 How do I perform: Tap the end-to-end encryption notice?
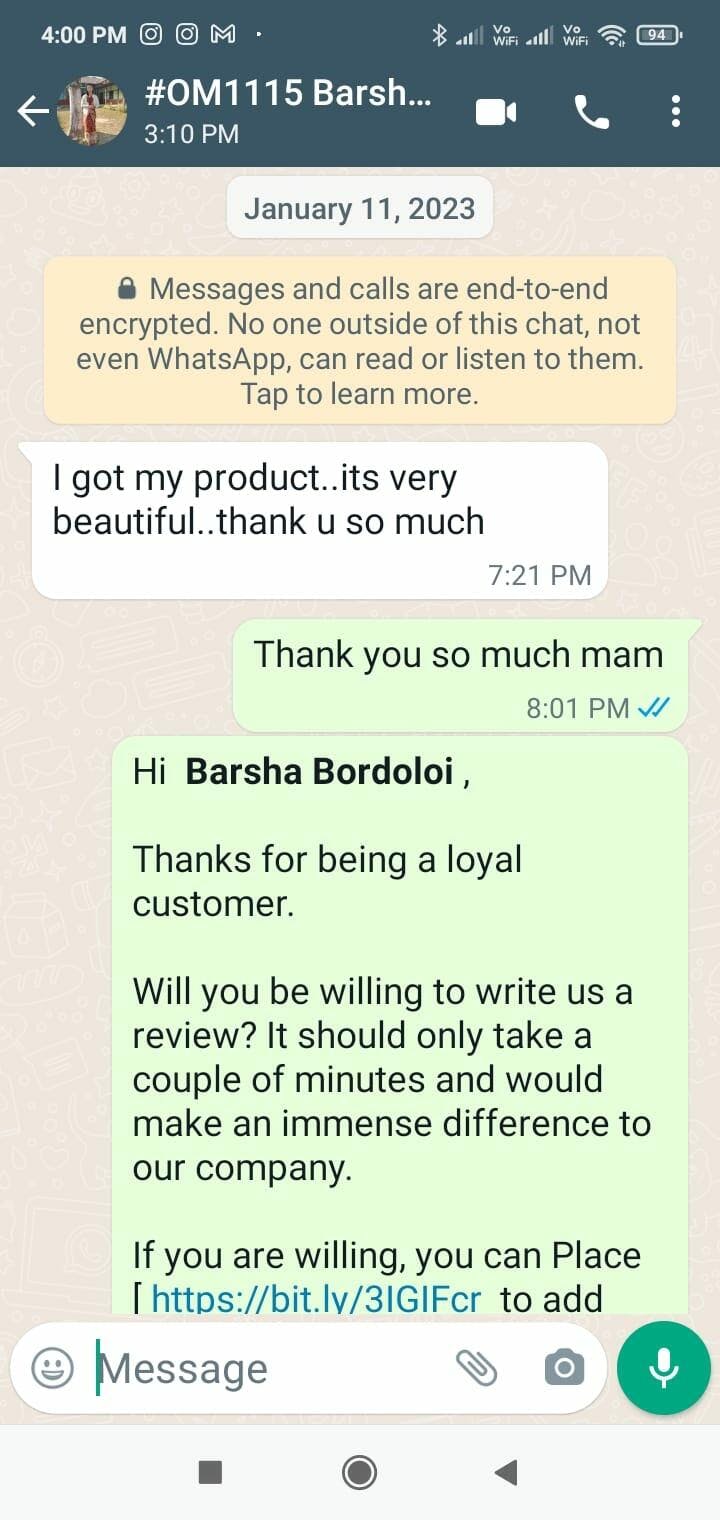point(360,341)
